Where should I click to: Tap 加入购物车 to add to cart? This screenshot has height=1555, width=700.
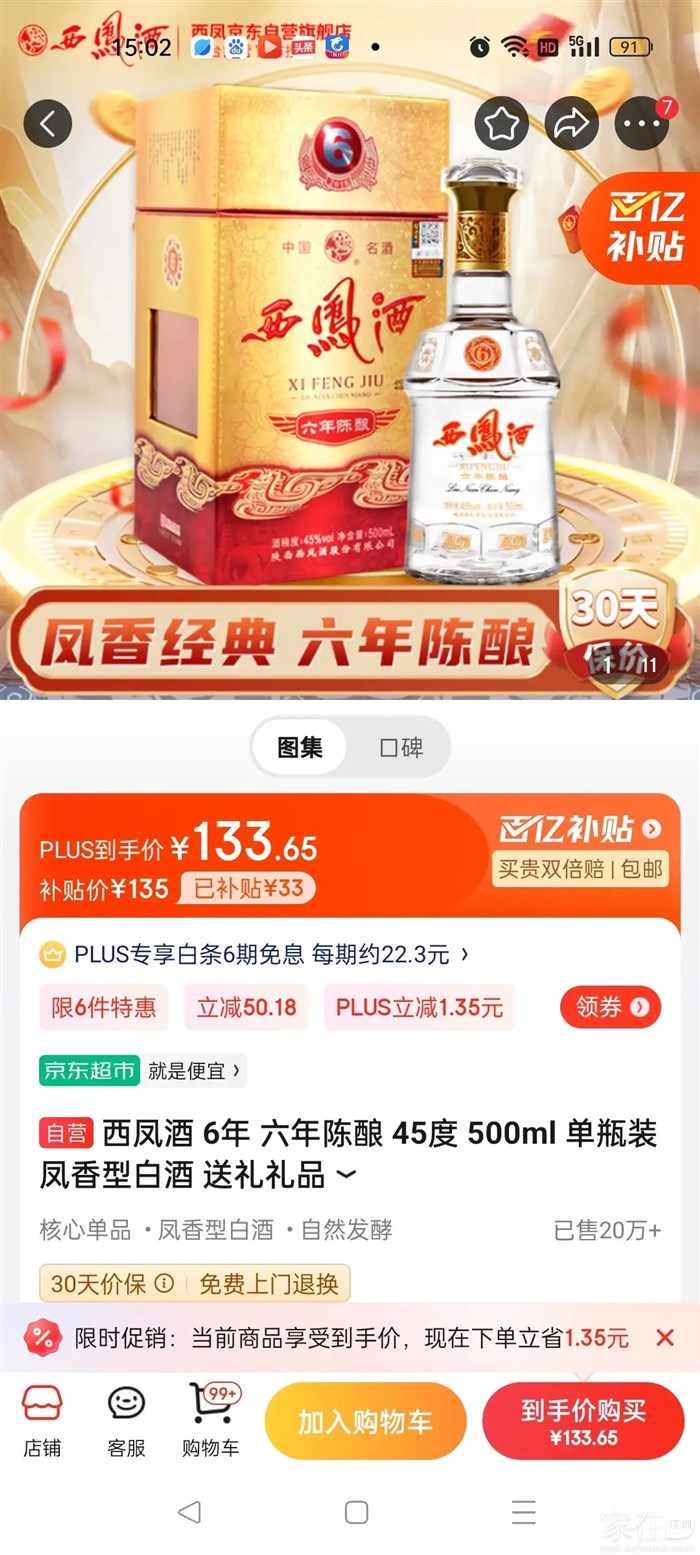coord(365,1421)
